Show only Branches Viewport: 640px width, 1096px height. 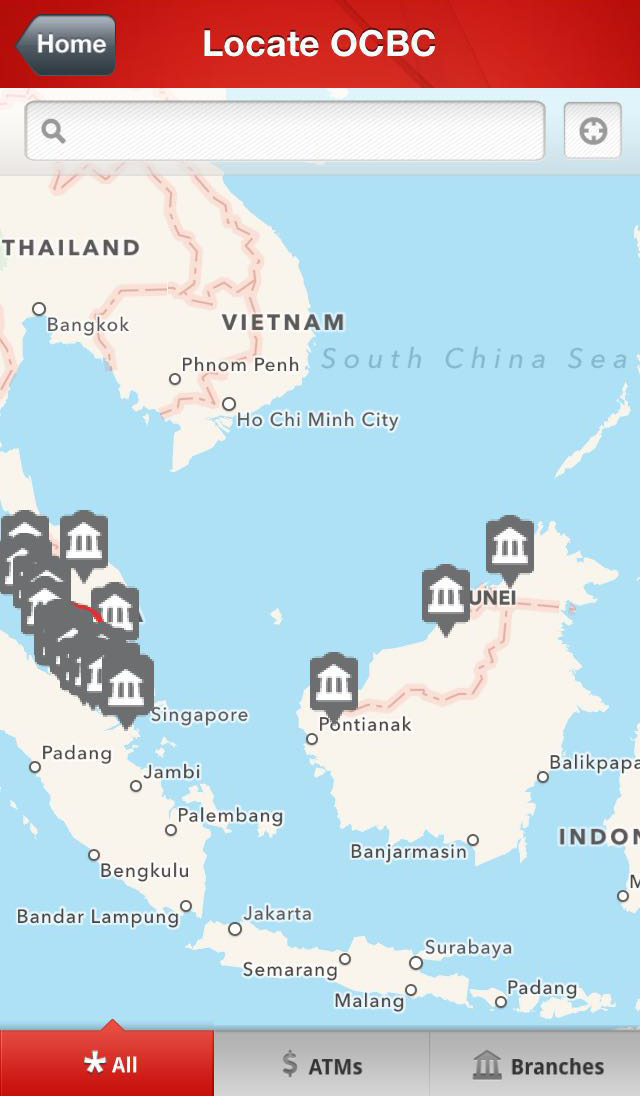tap(536, 1065)
